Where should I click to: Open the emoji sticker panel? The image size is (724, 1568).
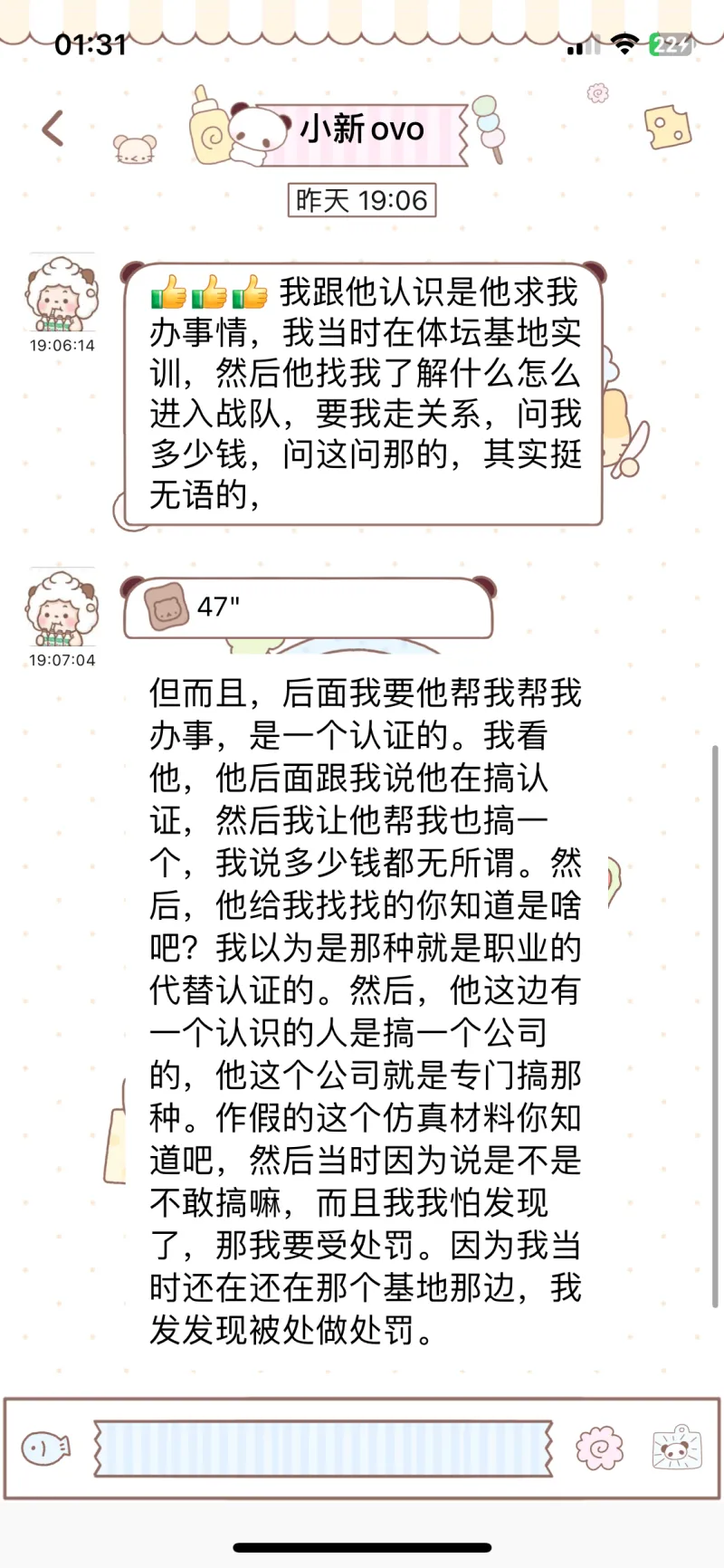coord(599,1448)
